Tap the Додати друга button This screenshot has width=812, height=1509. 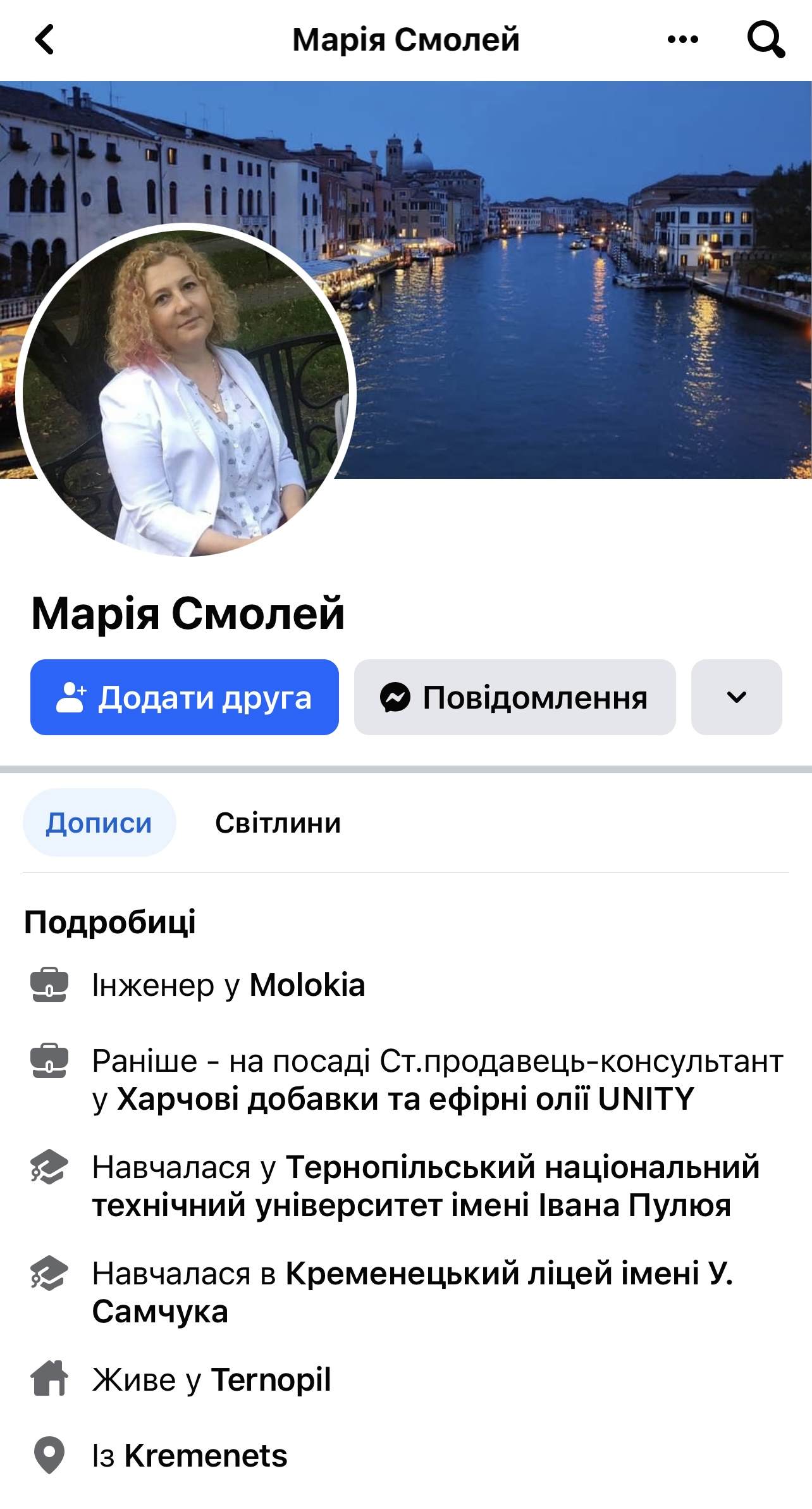[x=185, y=697]
